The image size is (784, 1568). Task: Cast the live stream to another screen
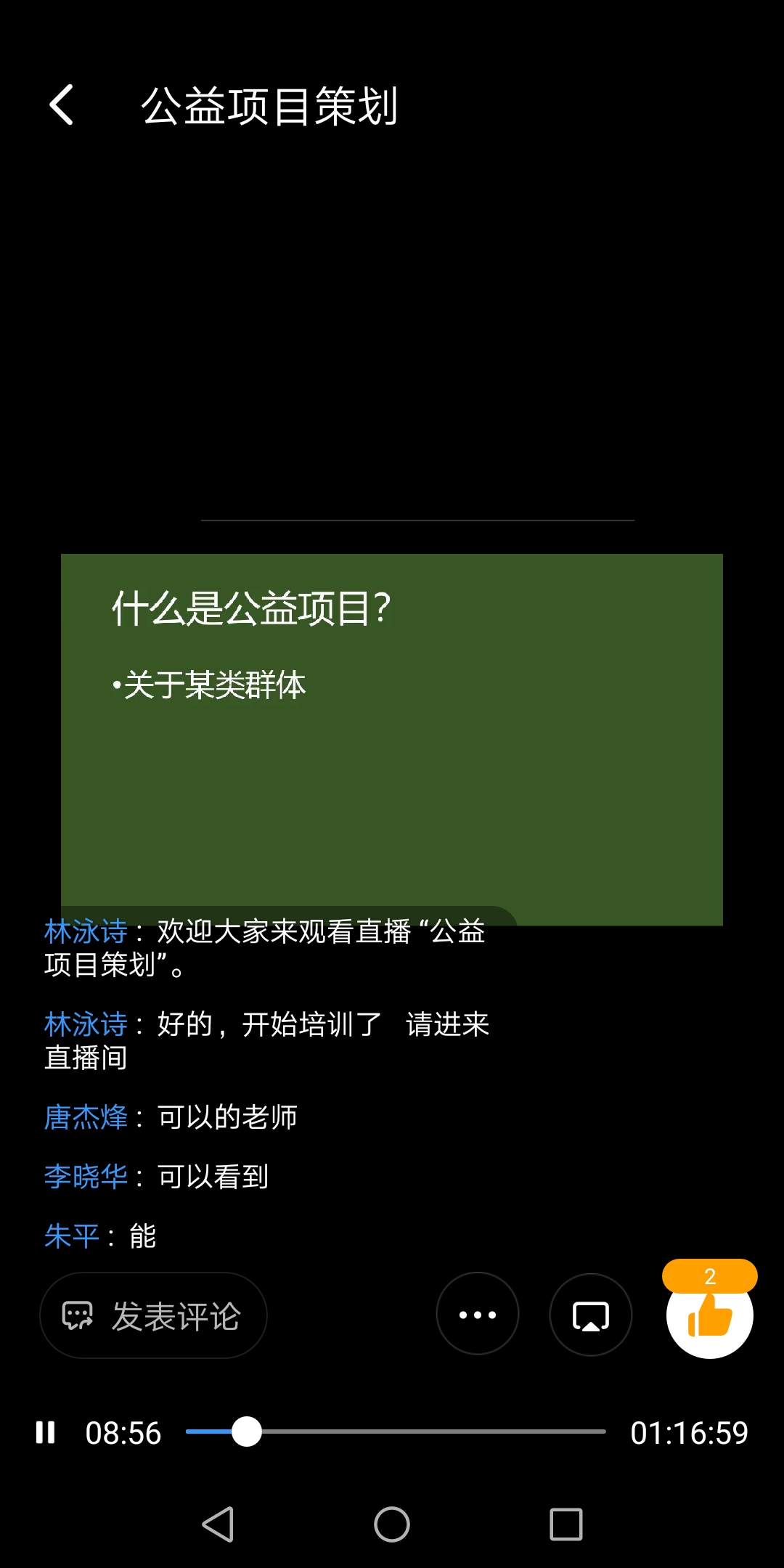click(591, 1315)
